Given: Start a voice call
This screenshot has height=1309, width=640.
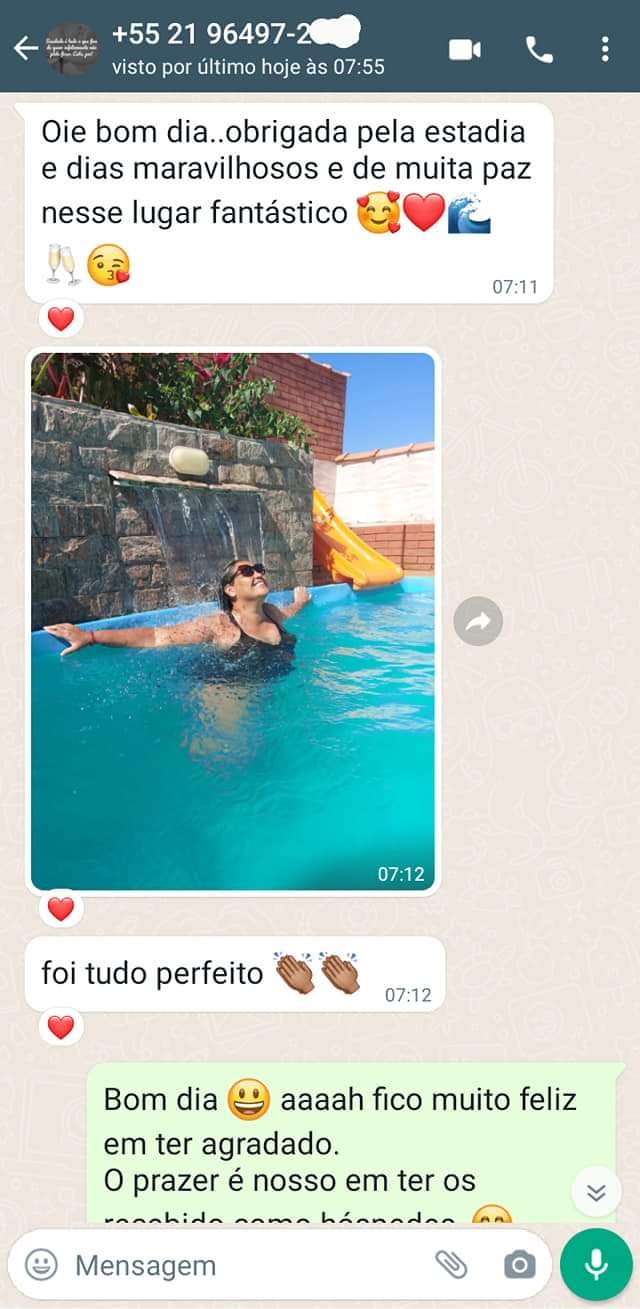Looking at the screenshot, I should 539,49.
